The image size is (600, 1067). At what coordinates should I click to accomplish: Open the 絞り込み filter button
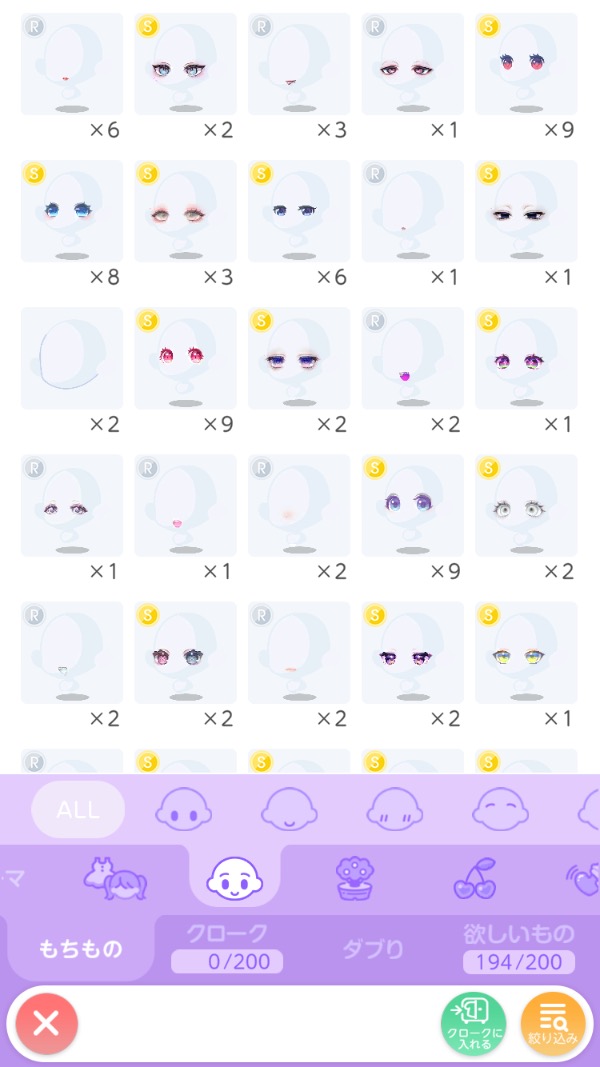click(553, 1023)
